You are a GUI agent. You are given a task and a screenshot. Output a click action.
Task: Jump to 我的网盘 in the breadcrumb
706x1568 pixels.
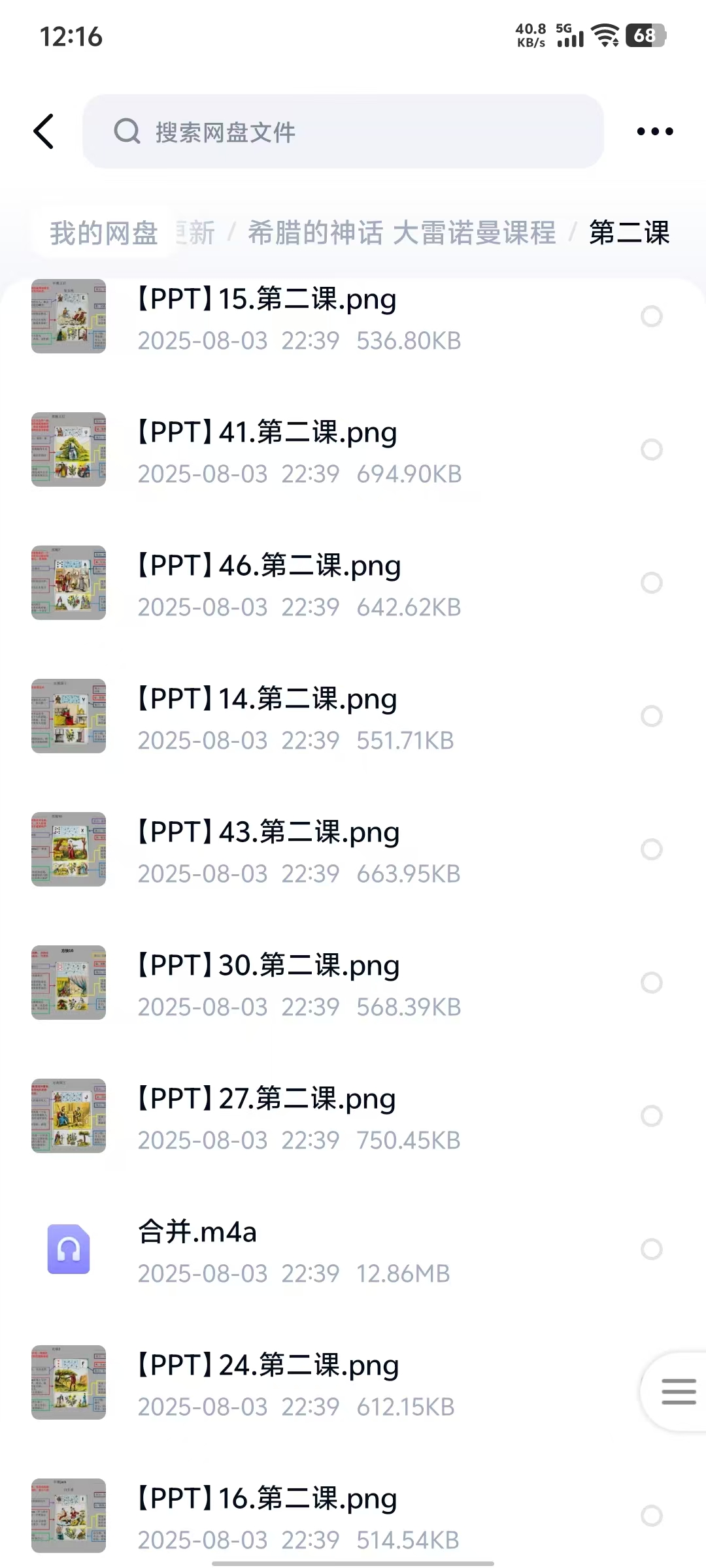click(x=104, y=233)
